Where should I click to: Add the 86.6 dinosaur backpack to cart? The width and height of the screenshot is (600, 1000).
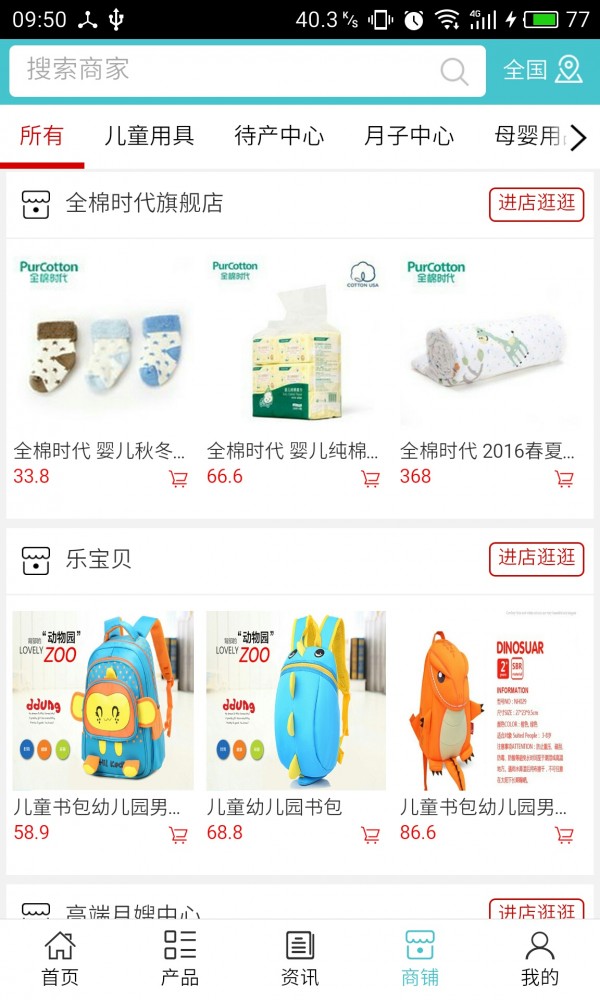click(564, 835)
